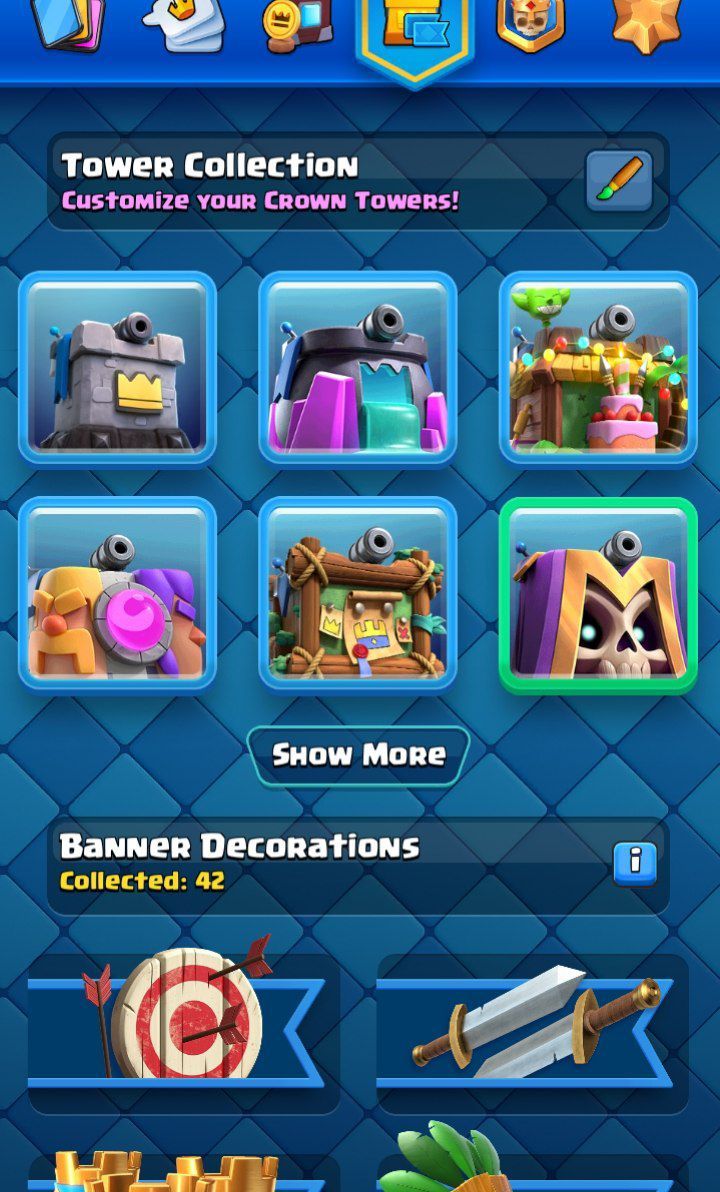Image resolution: width=720 pixels, height=1192 pixels.
Task: Choose the purple crystal tower skin
Action: point(358,367)
